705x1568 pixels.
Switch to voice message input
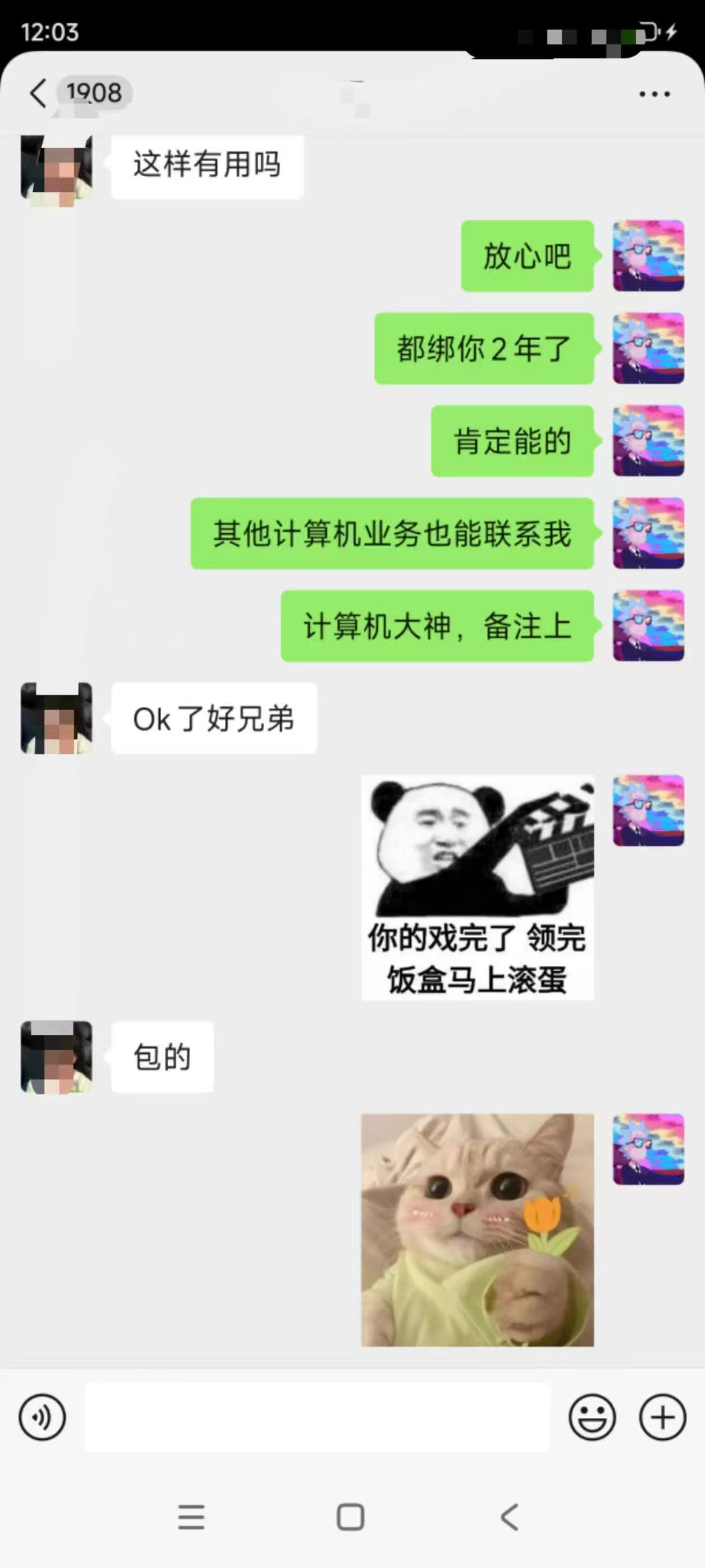point(42,1417)
